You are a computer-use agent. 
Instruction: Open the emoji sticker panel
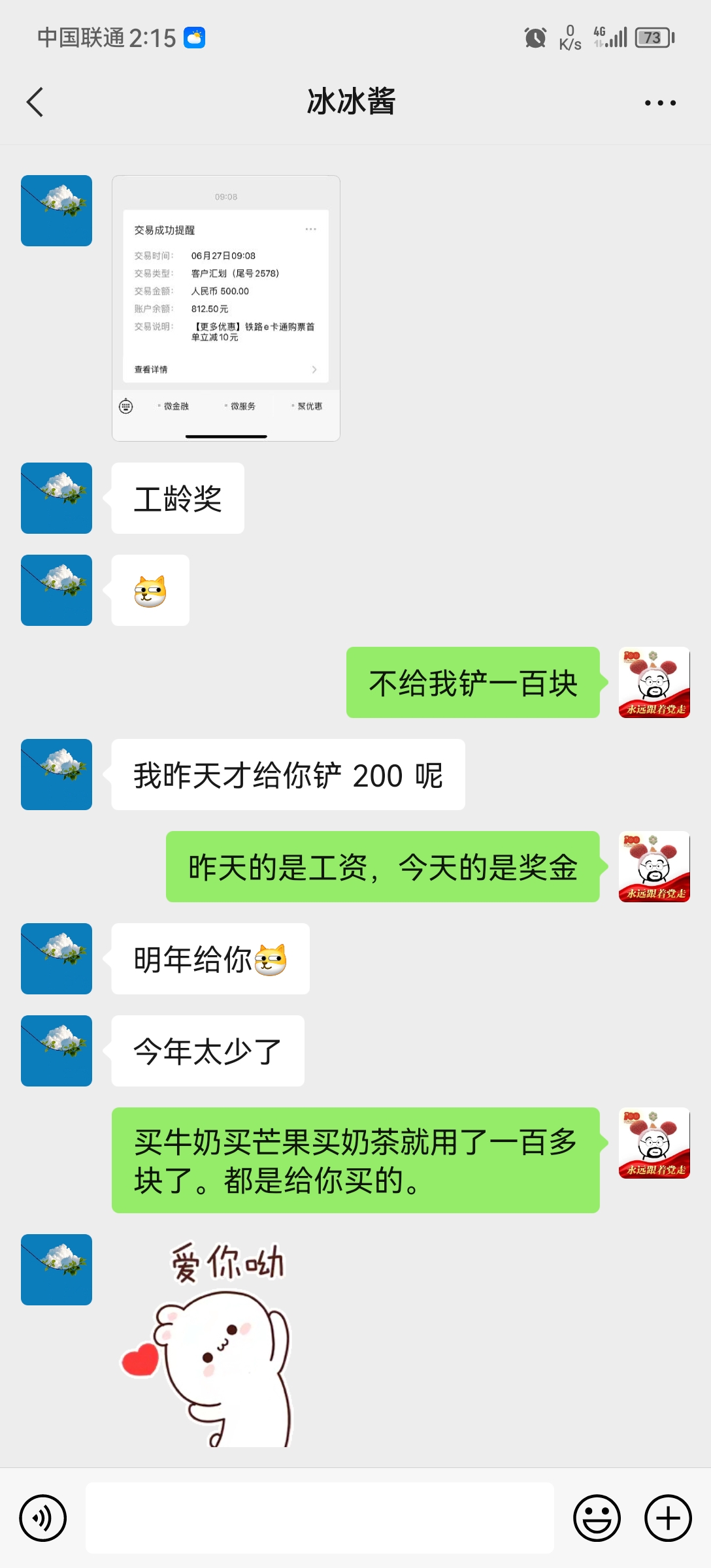coord(597,1518)
